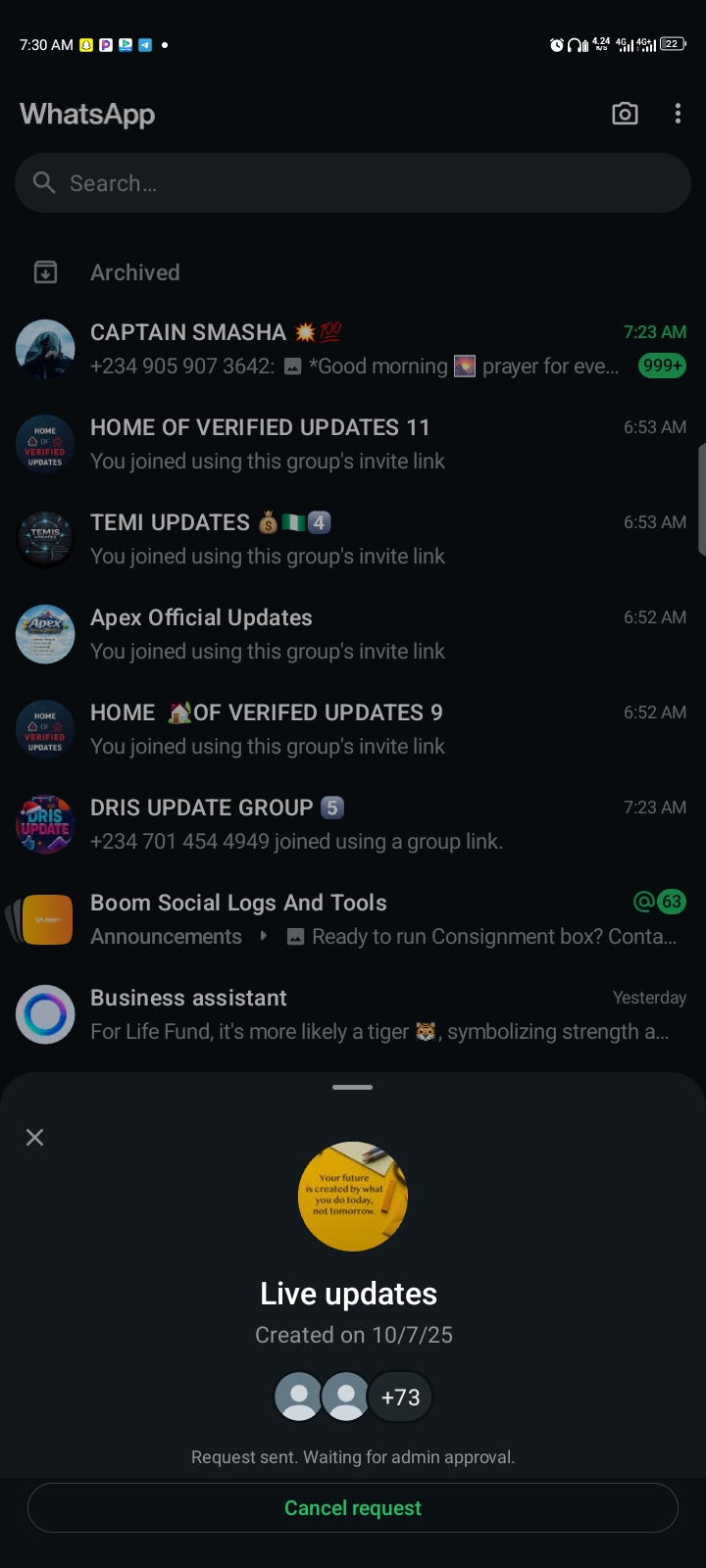Open the camera icon
This screenshot has width=706, height=1568.
625,114
